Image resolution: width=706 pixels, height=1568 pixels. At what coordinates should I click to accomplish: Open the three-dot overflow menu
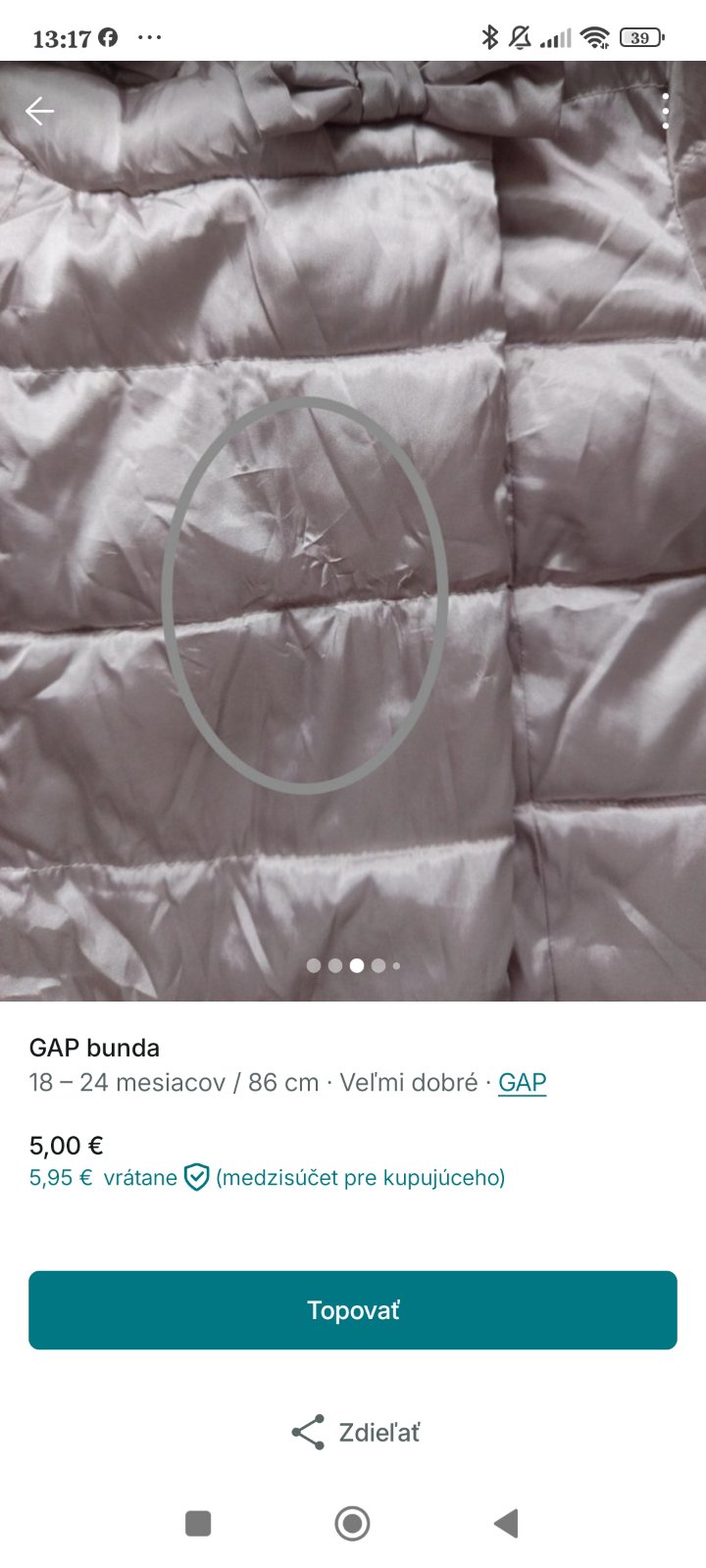coord(666,112)
